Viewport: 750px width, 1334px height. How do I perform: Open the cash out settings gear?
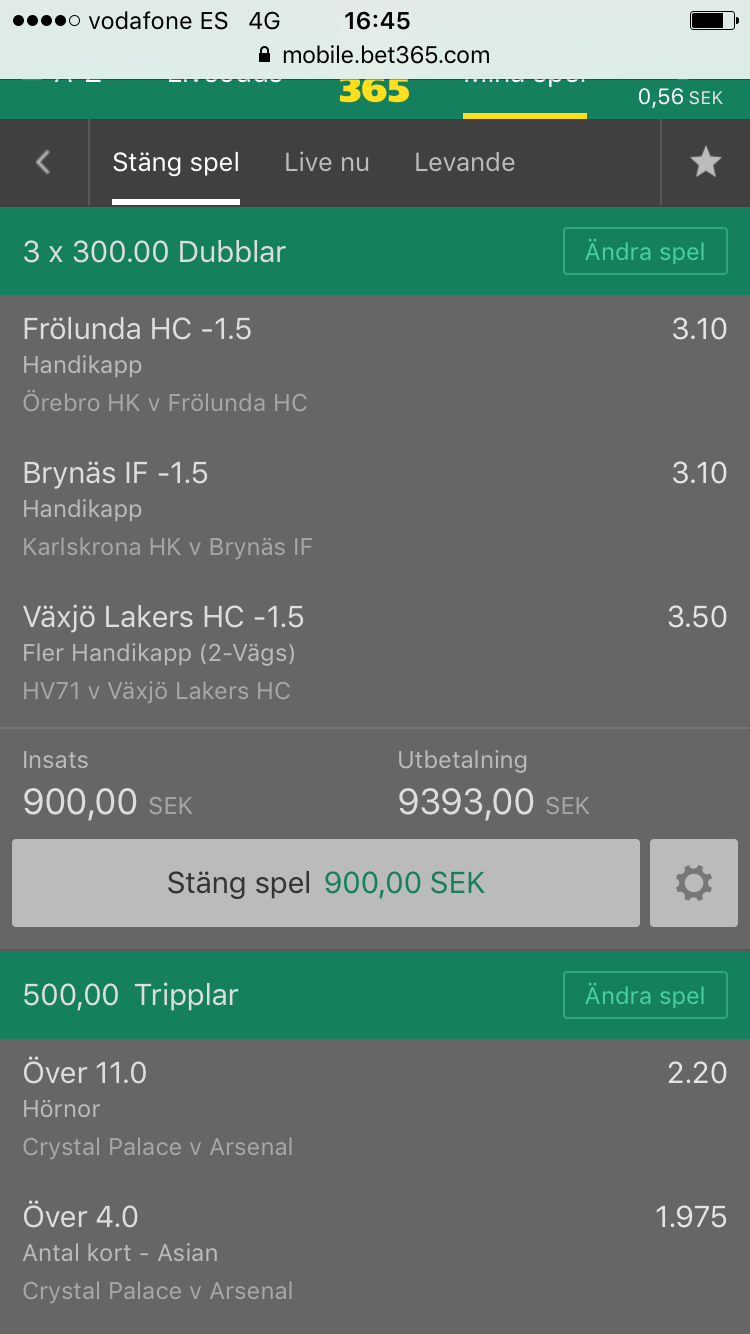[694, 883]
